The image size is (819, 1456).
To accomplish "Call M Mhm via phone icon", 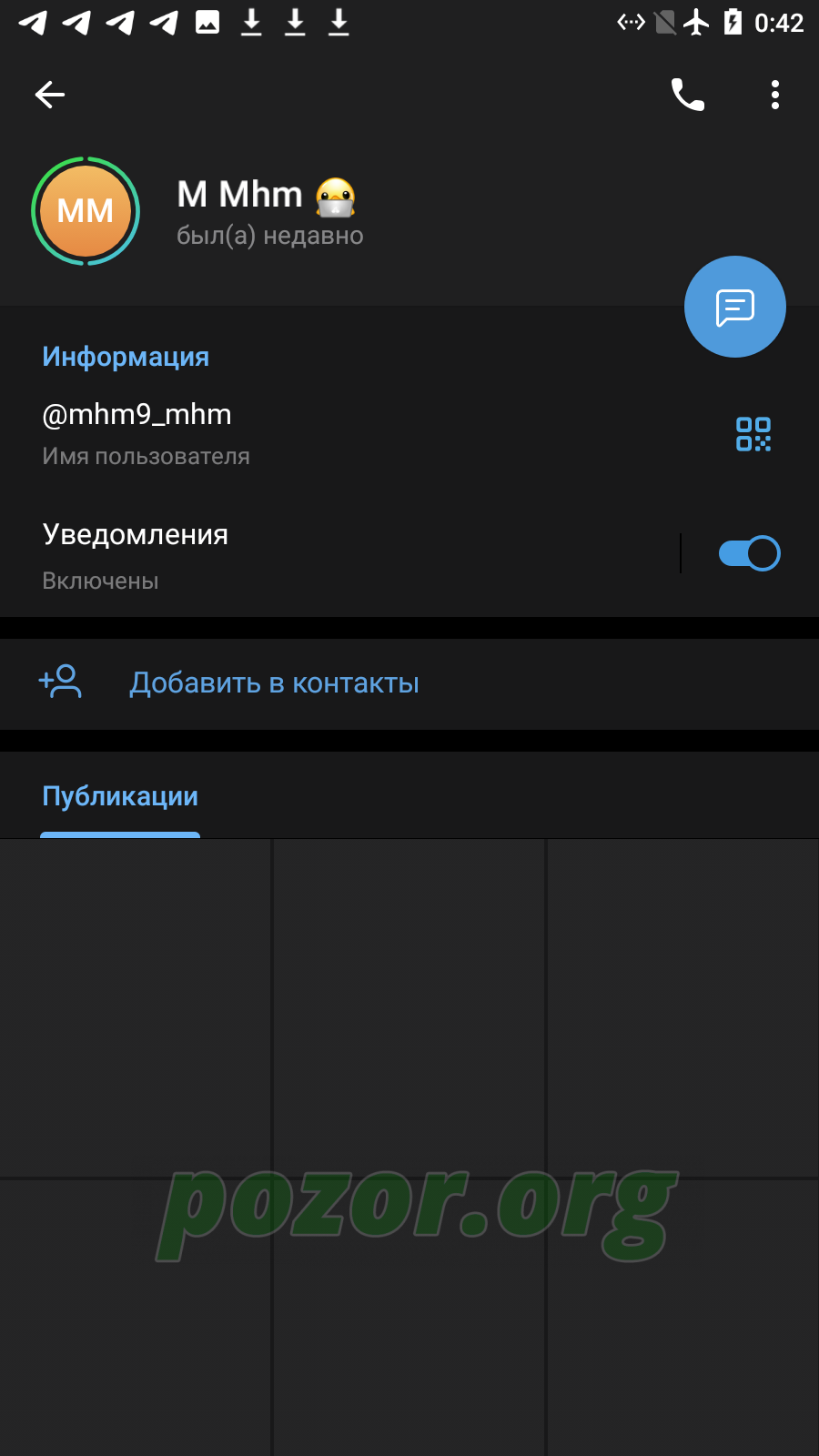I will [688, 95].
